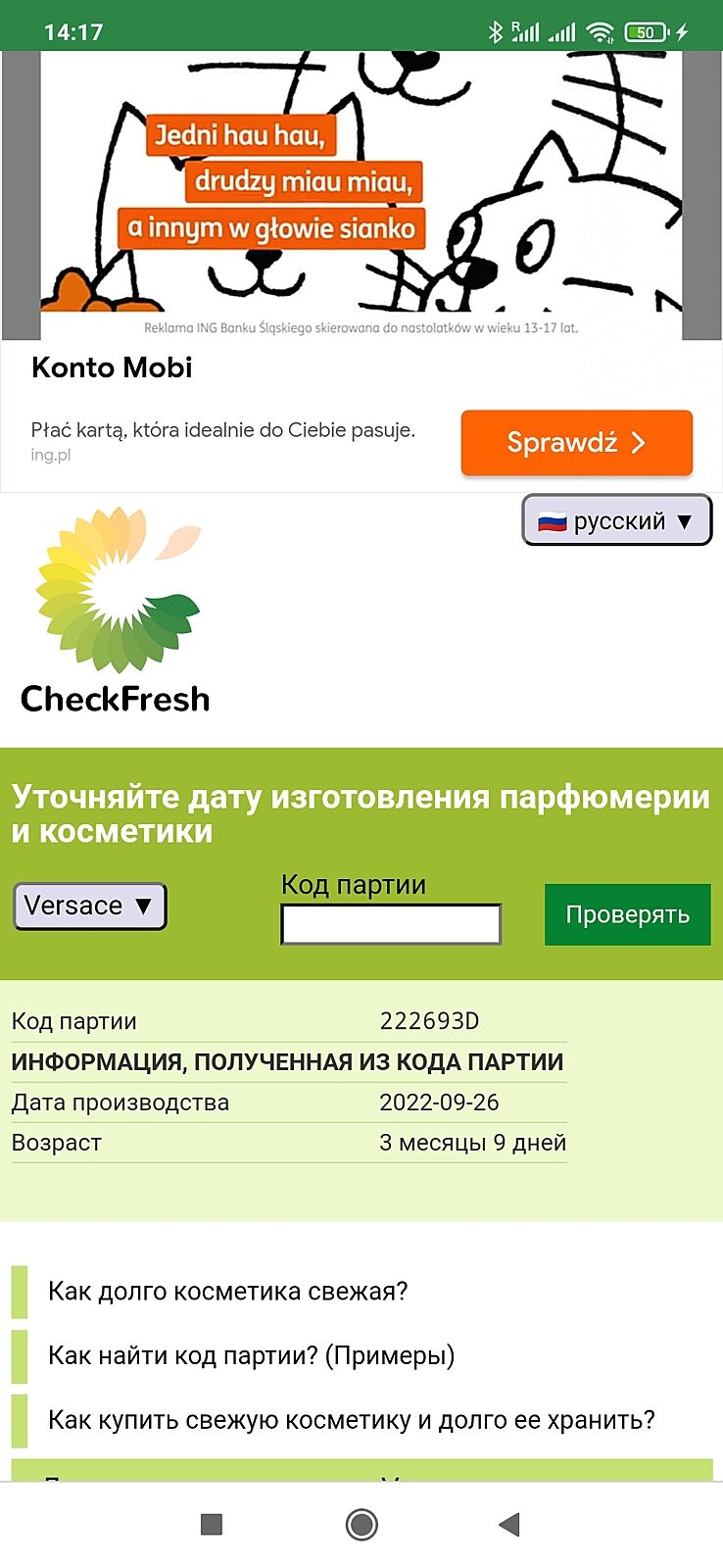Screen dimensions: 723x1568
Task: Focus the Код партии input field
Action: click(x=391, y=923)
